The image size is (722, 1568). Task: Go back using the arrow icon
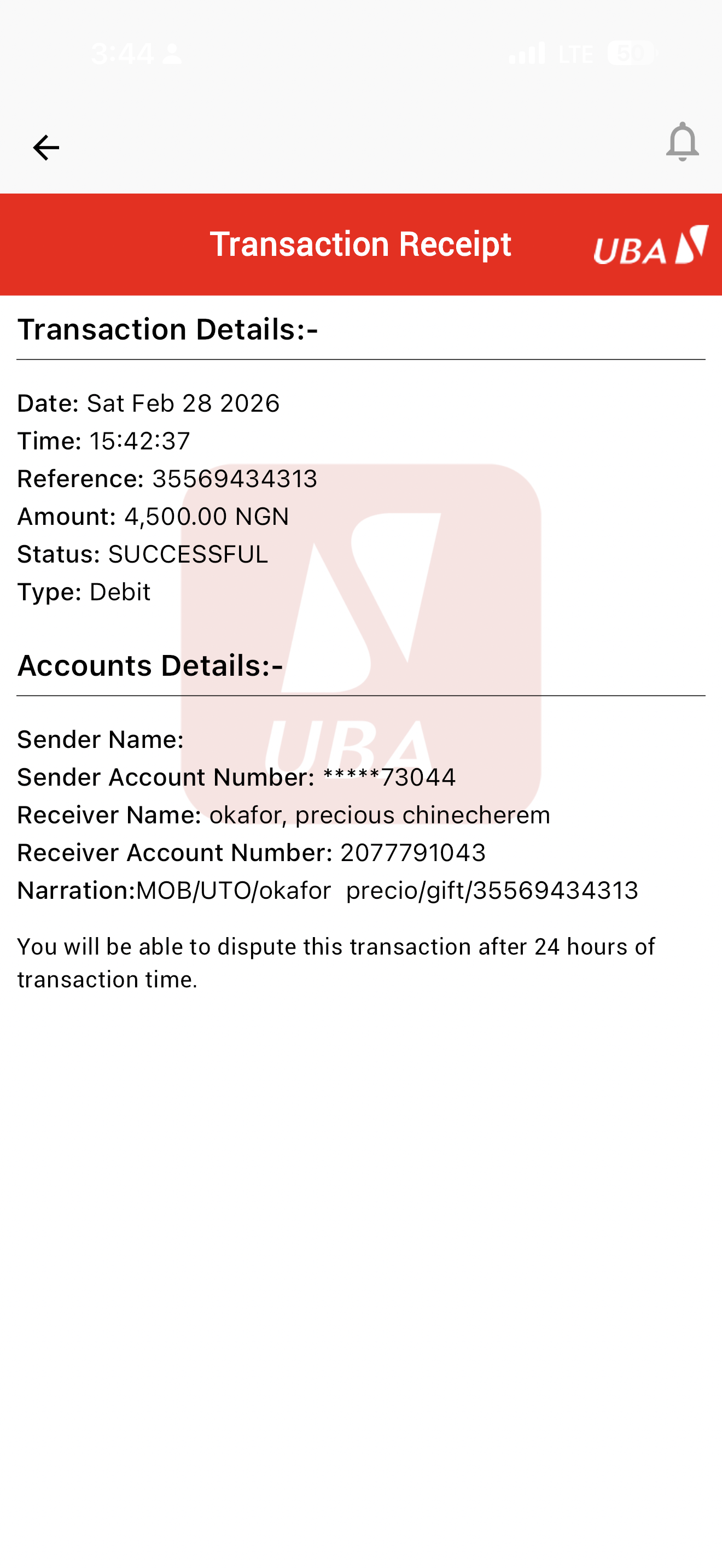45,147
